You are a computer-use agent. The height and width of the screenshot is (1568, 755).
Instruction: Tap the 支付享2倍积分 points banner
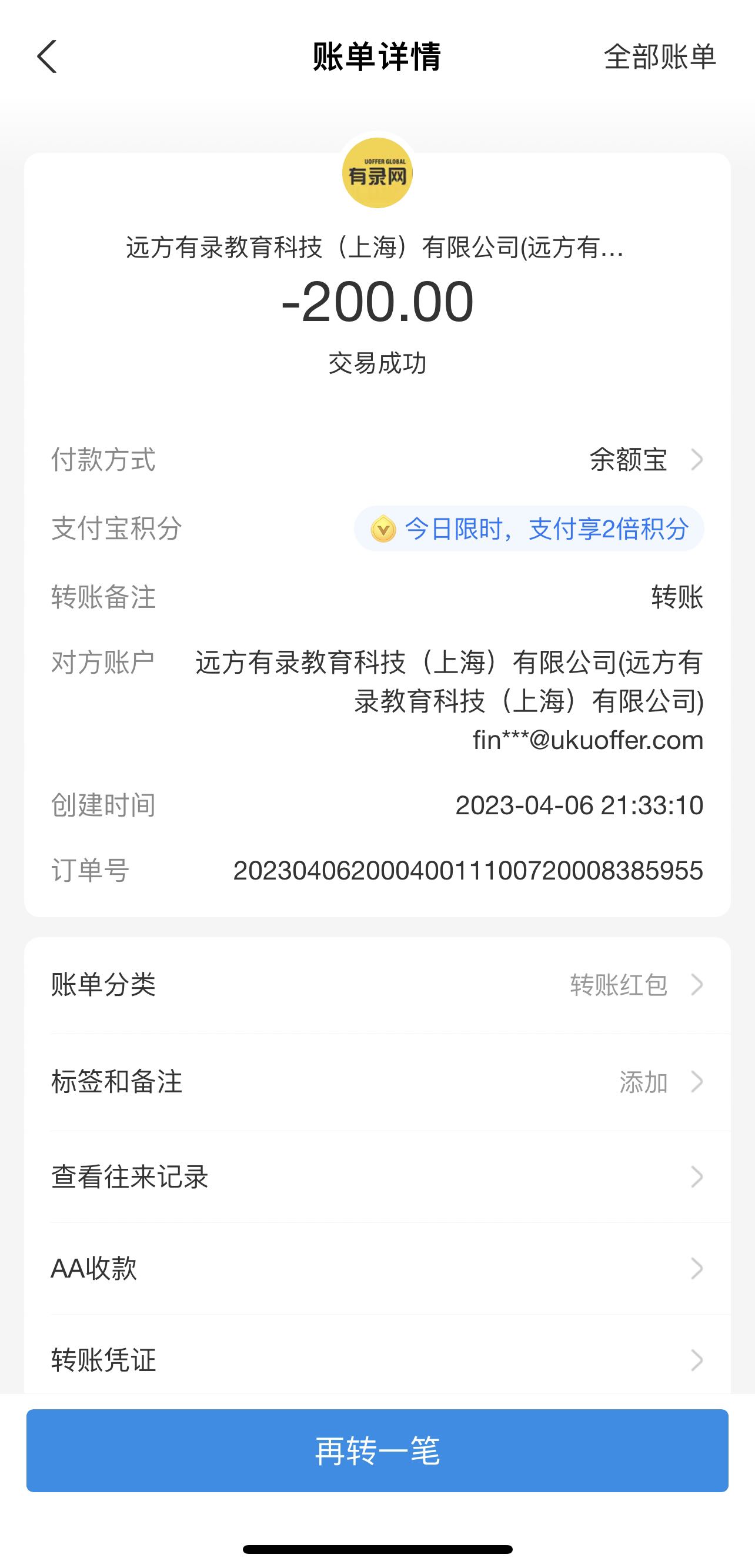[529, 529]
